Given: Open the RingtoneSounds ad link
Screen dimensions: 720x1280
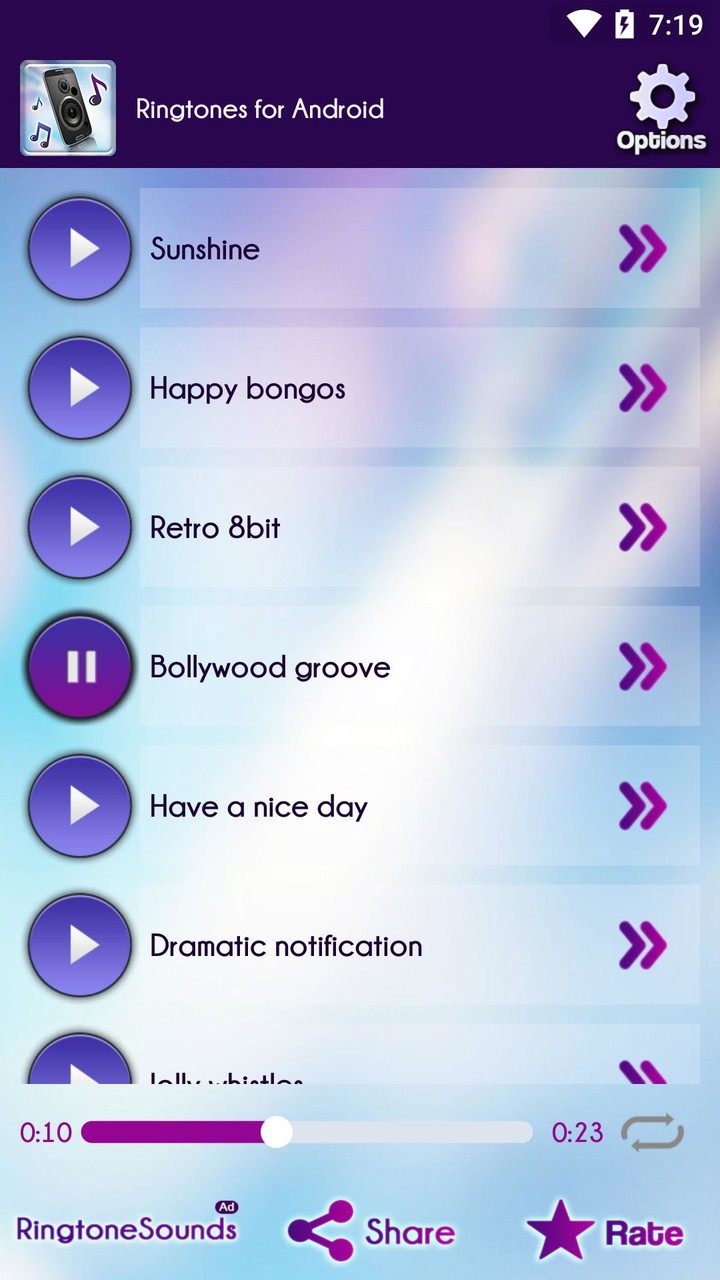Looking at the screenshot, I should [x=125, y=1228].
